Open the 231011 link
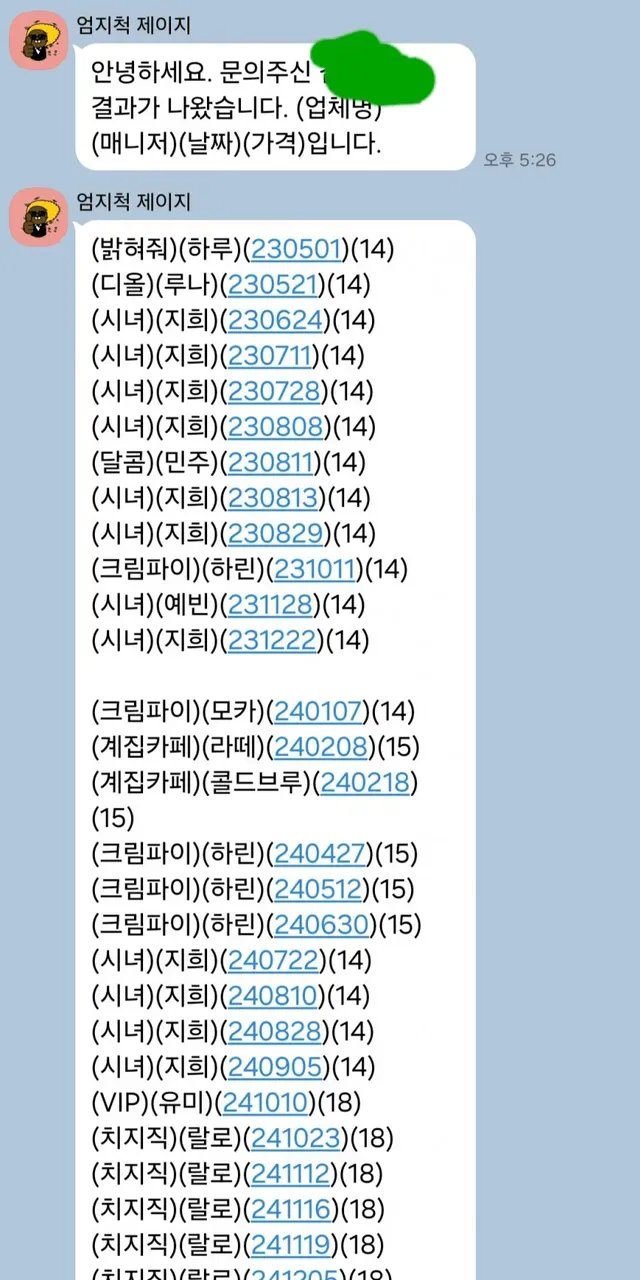 coord(320,569)
